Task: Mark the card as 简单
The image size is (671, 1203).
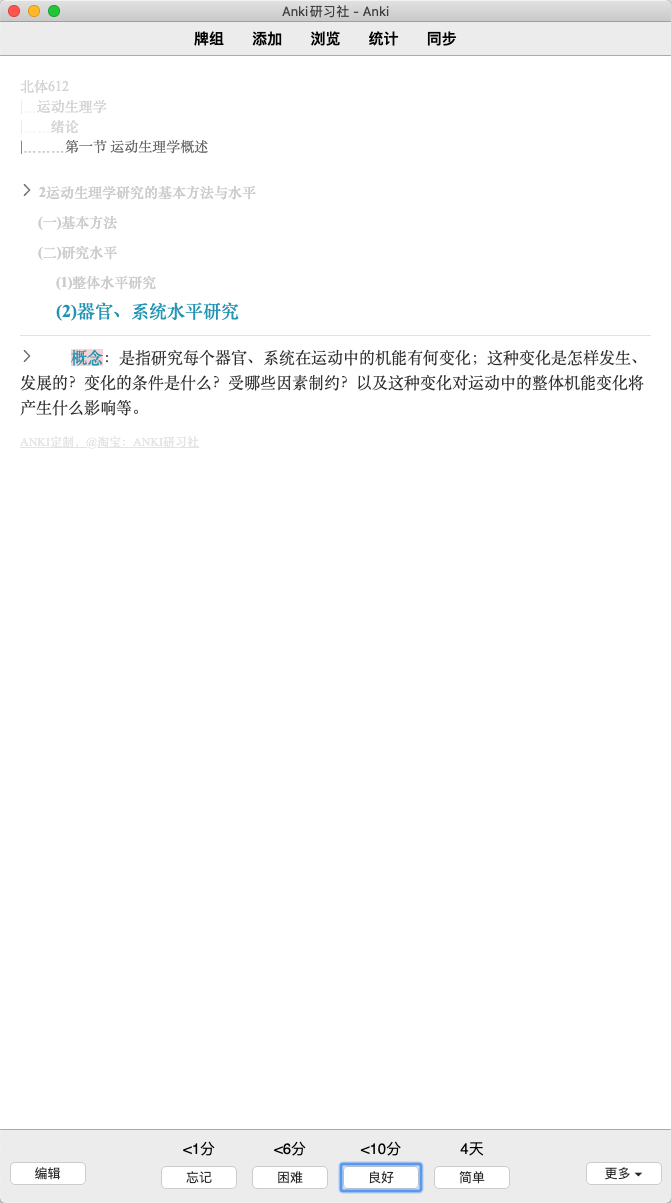Action: coord(472,1177)
